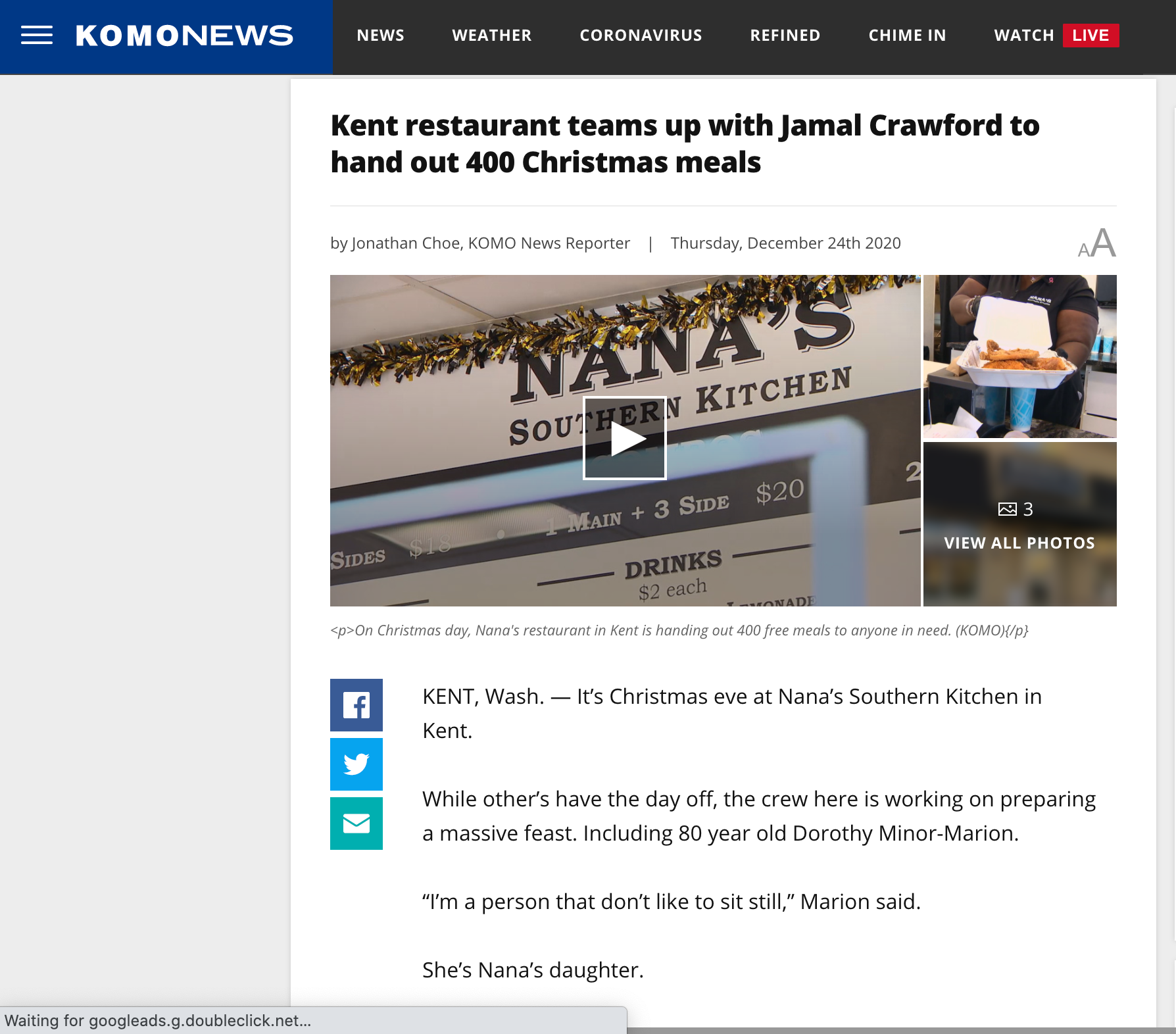
Task: Switch to the Weather section
Action: pos(491,36)
